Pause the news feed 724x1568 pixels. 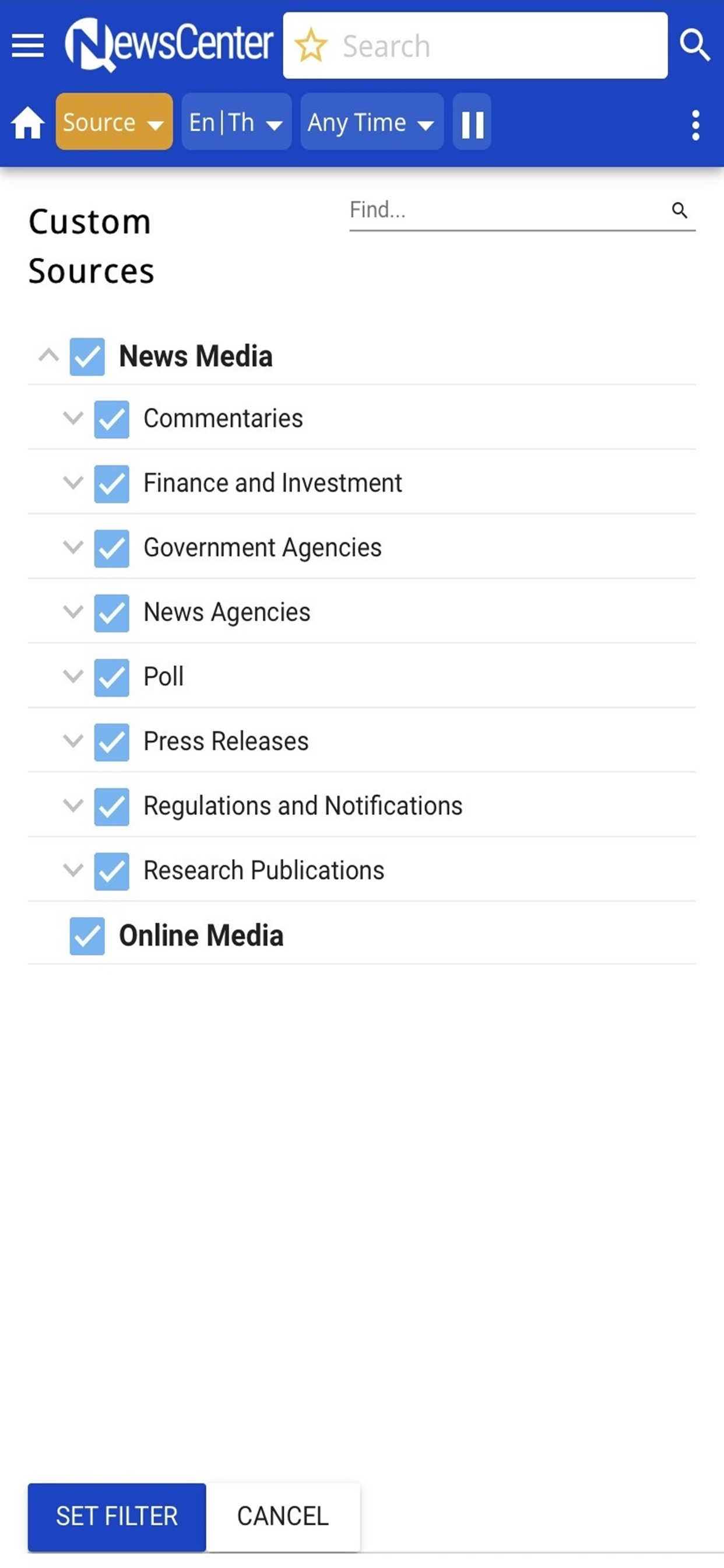pyautogui.click(x=472, y=122)
